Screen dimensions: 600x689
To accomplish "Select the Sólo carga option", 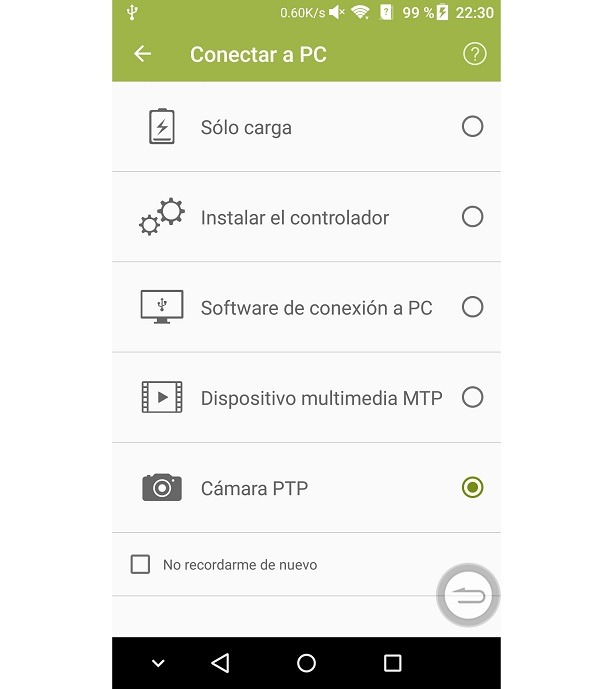I will click(x=472, y=127).
